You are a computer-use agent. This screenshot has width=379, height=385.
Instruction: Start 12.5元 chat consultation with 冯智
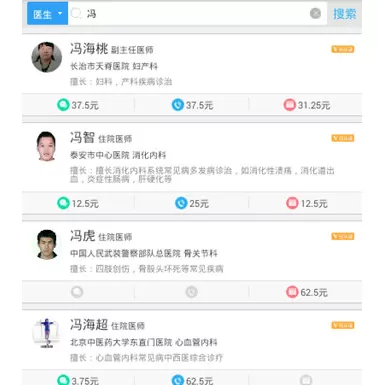78,203
